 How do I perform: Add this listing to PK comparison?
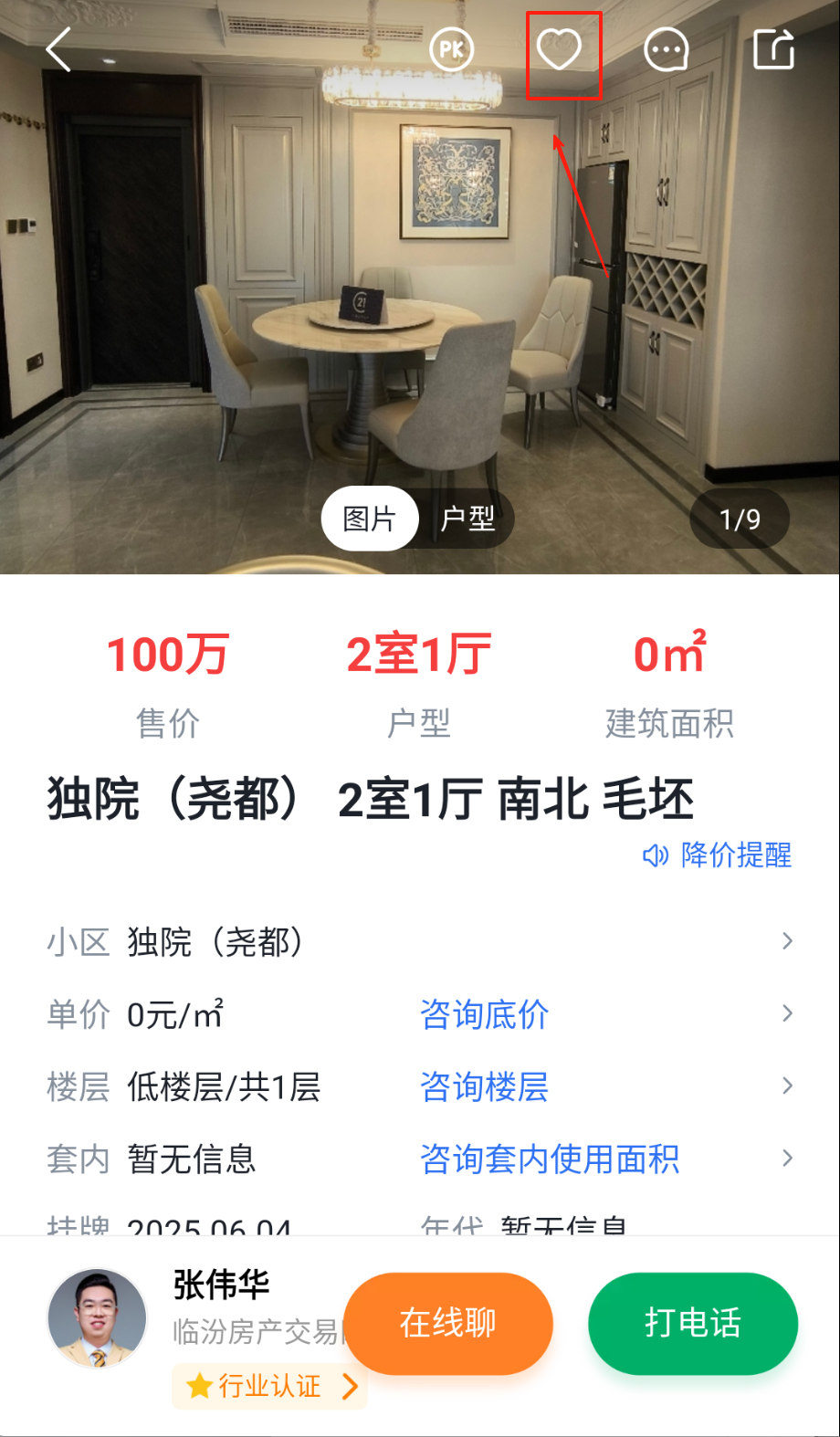[452, 49]
